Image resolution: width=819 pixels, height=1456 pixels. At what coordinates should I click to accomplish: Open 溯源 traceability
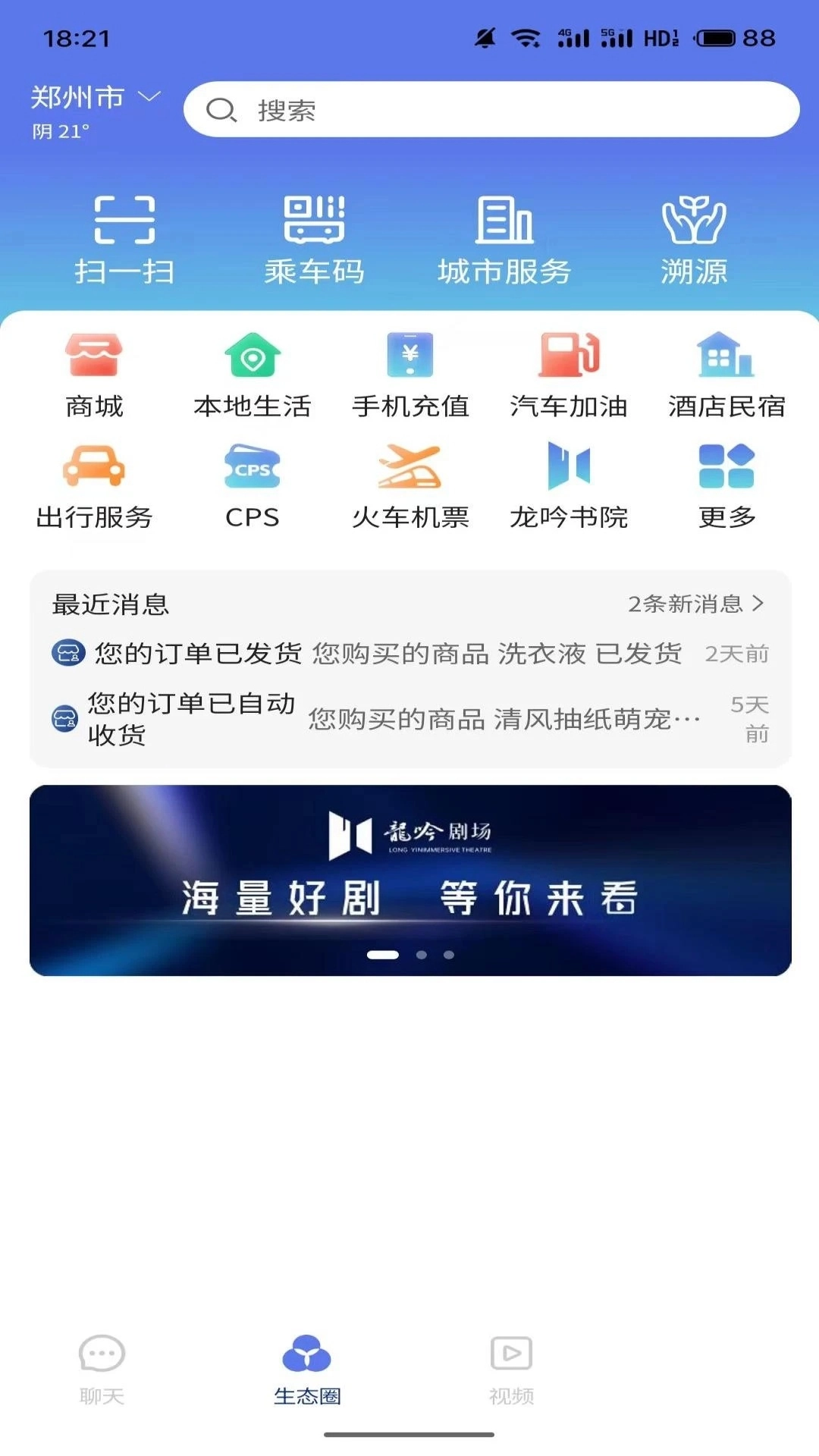[x=694, y=239]
